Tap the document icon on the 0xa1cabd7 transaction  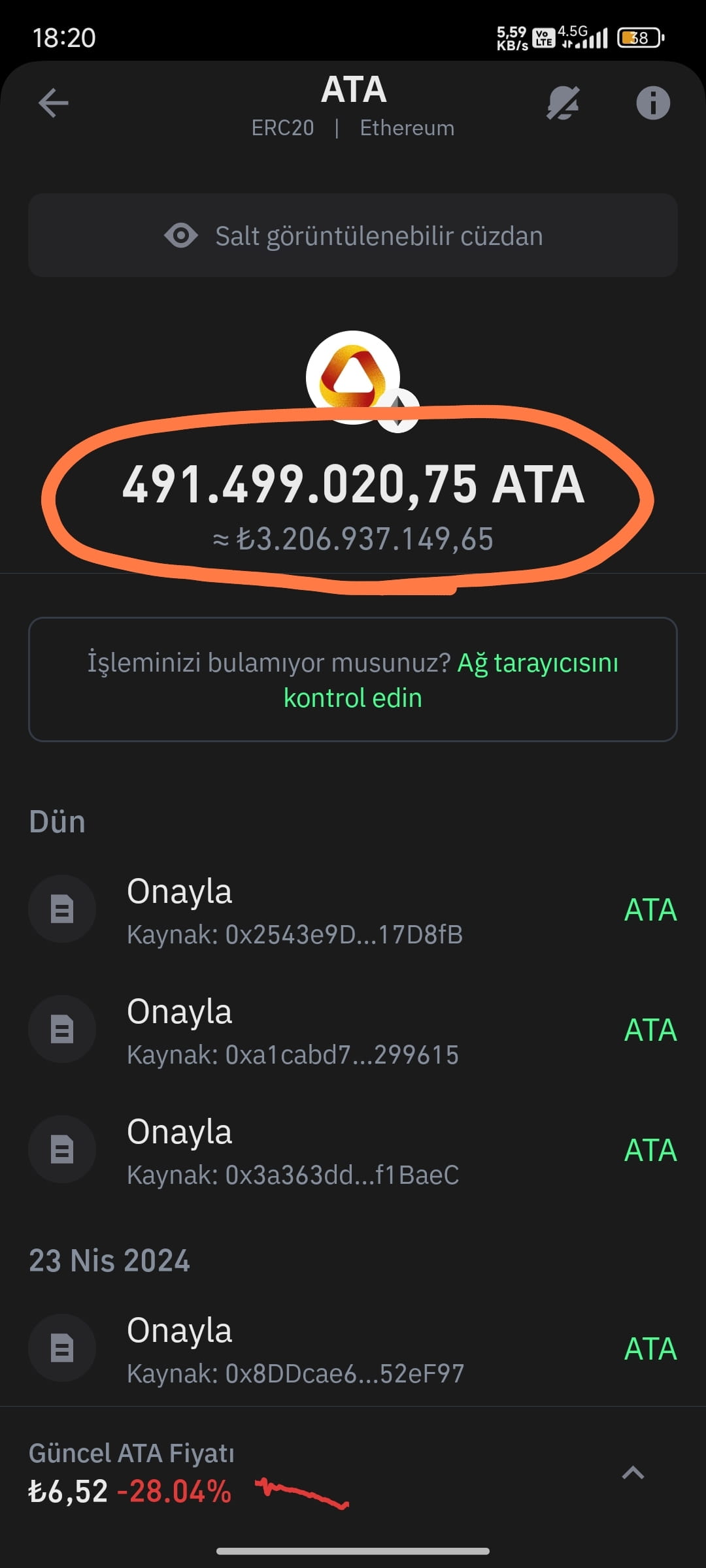tap(62, 1029)
